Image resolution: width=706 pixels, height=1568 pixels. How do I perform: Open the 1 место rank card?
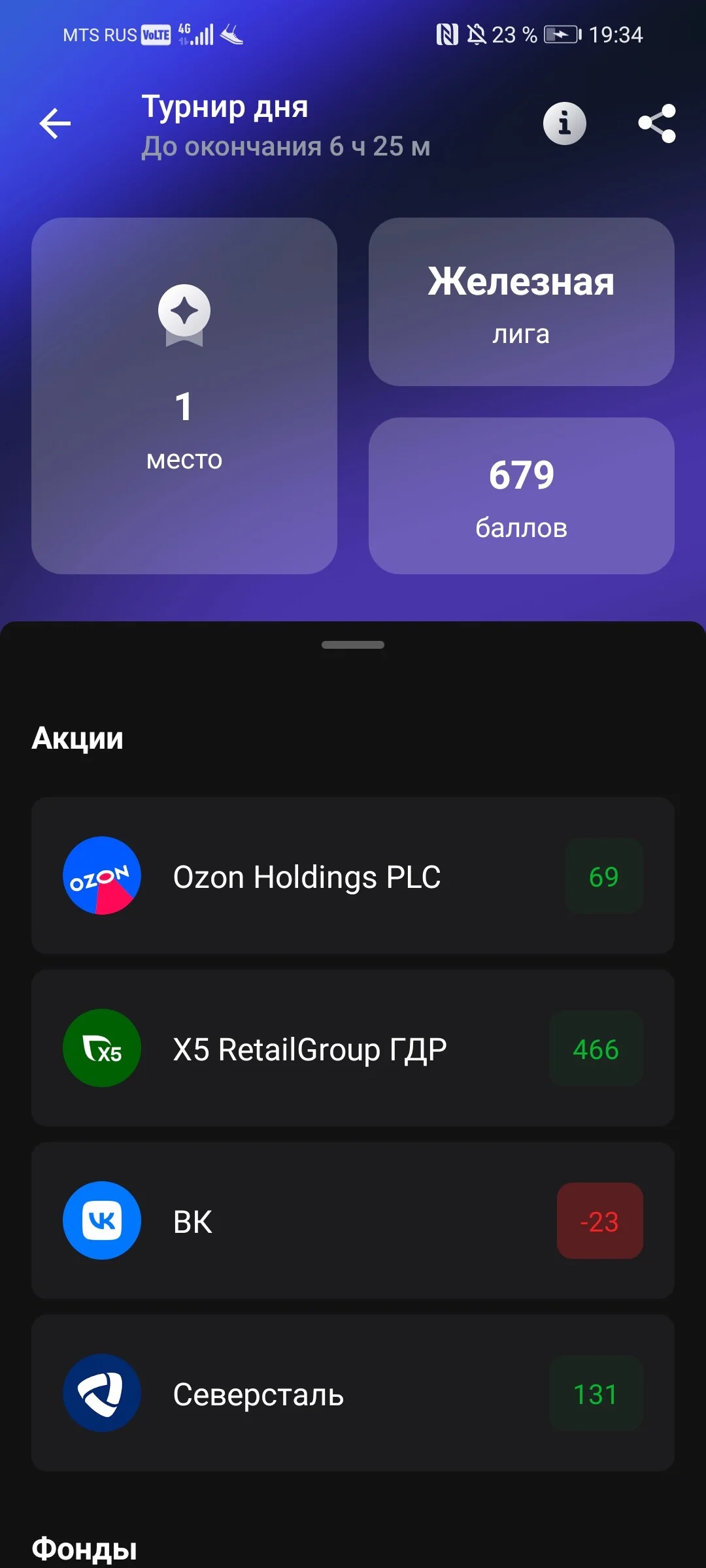pyautogui.click(x=184, y=396)
